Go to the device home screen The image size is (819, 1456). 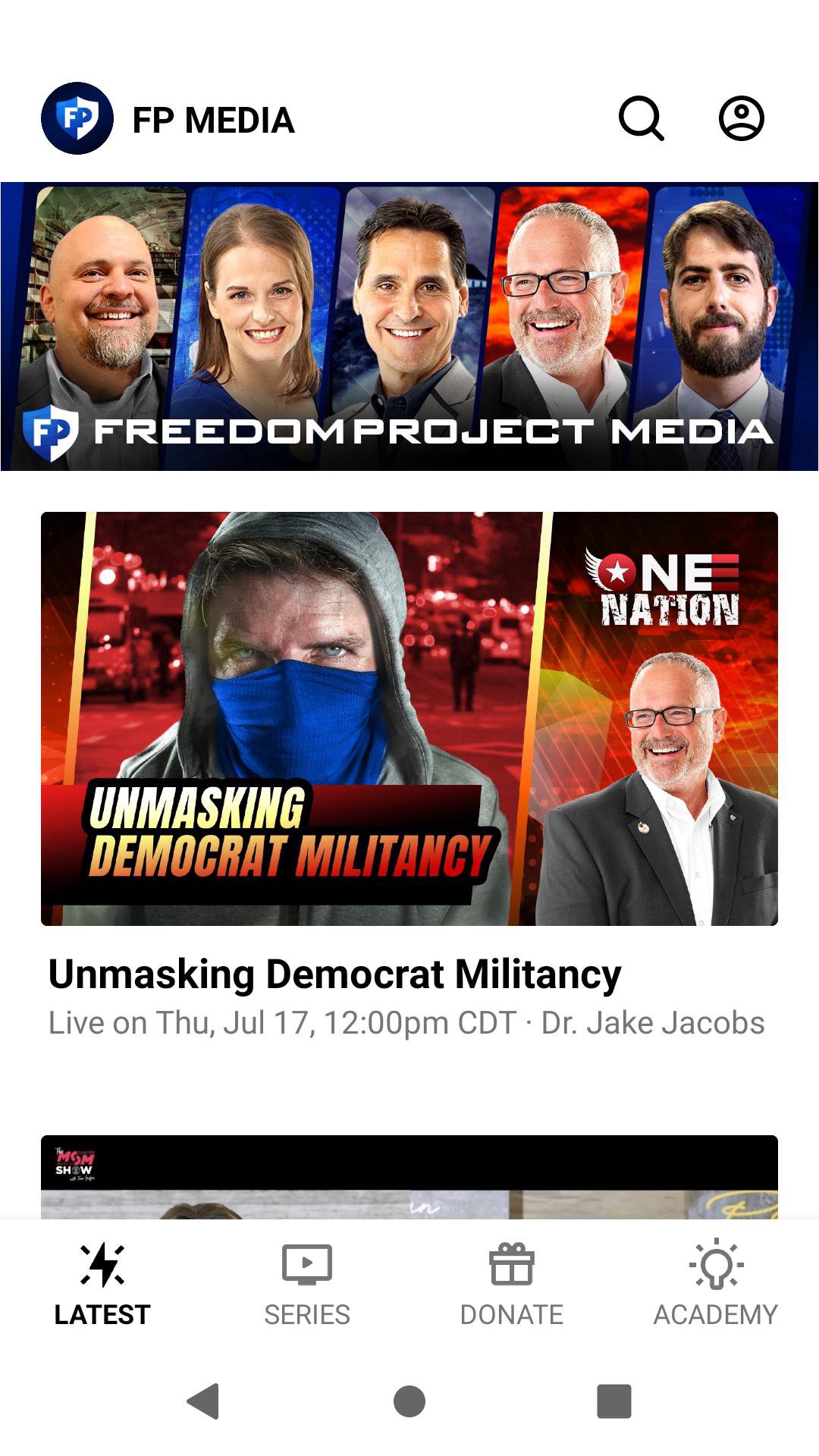click(409, 1401)
